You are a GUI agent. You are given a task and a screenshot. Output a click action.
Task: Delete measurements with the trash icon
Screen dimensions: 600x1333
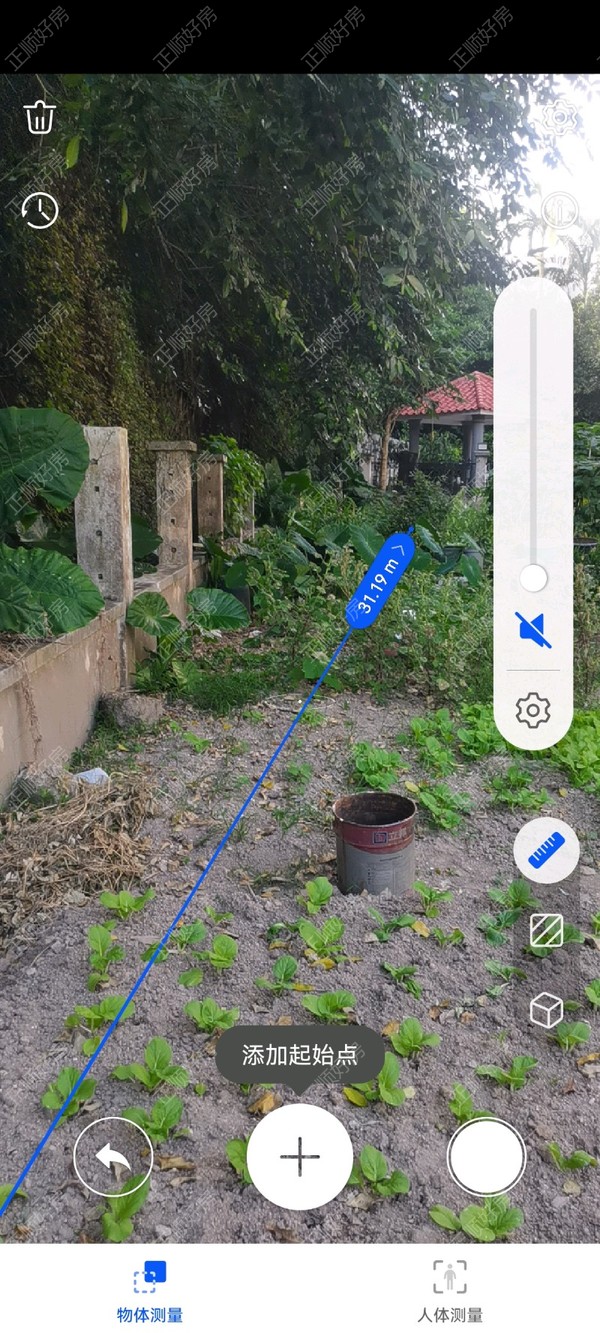[x=40, y=117]
